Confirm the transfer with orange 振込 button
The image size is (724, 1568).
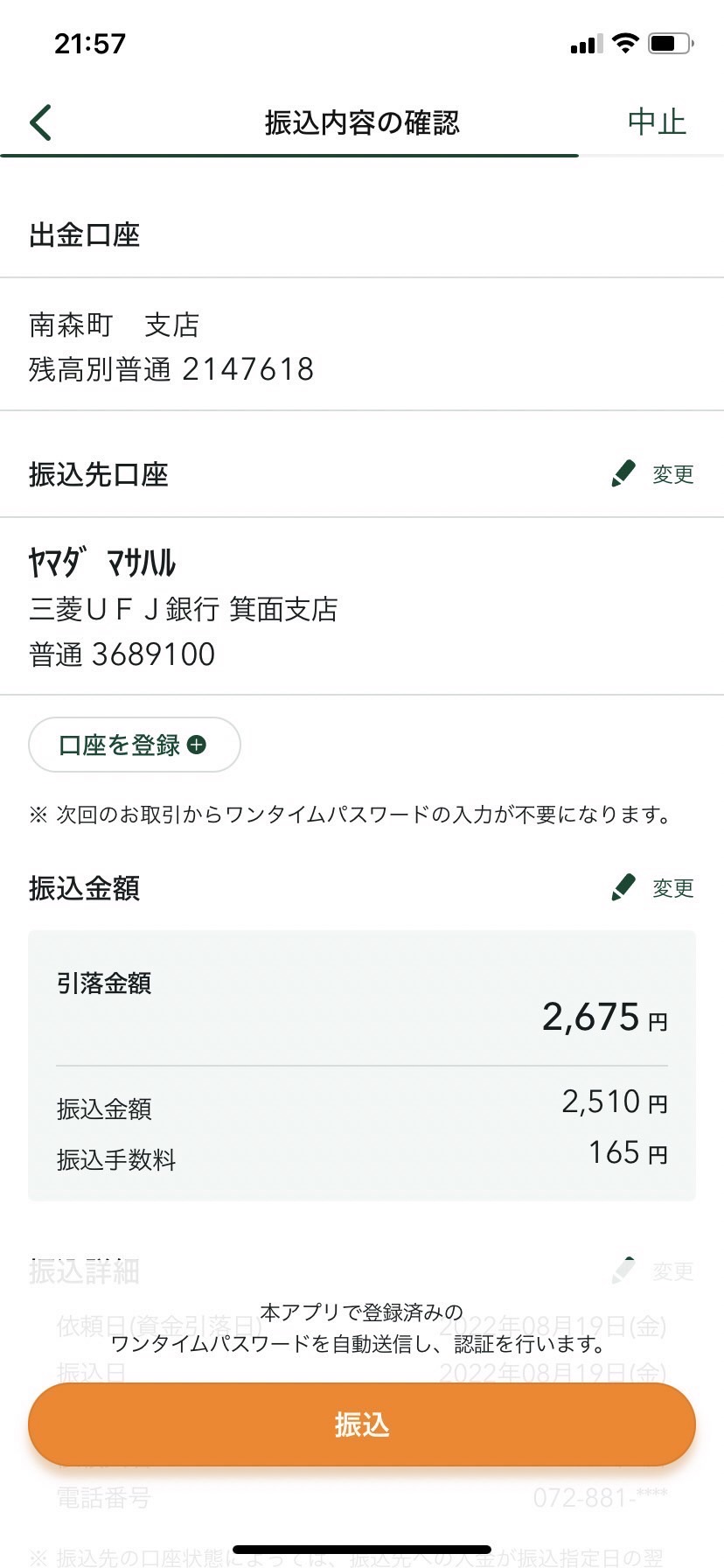coord(362,1424)
